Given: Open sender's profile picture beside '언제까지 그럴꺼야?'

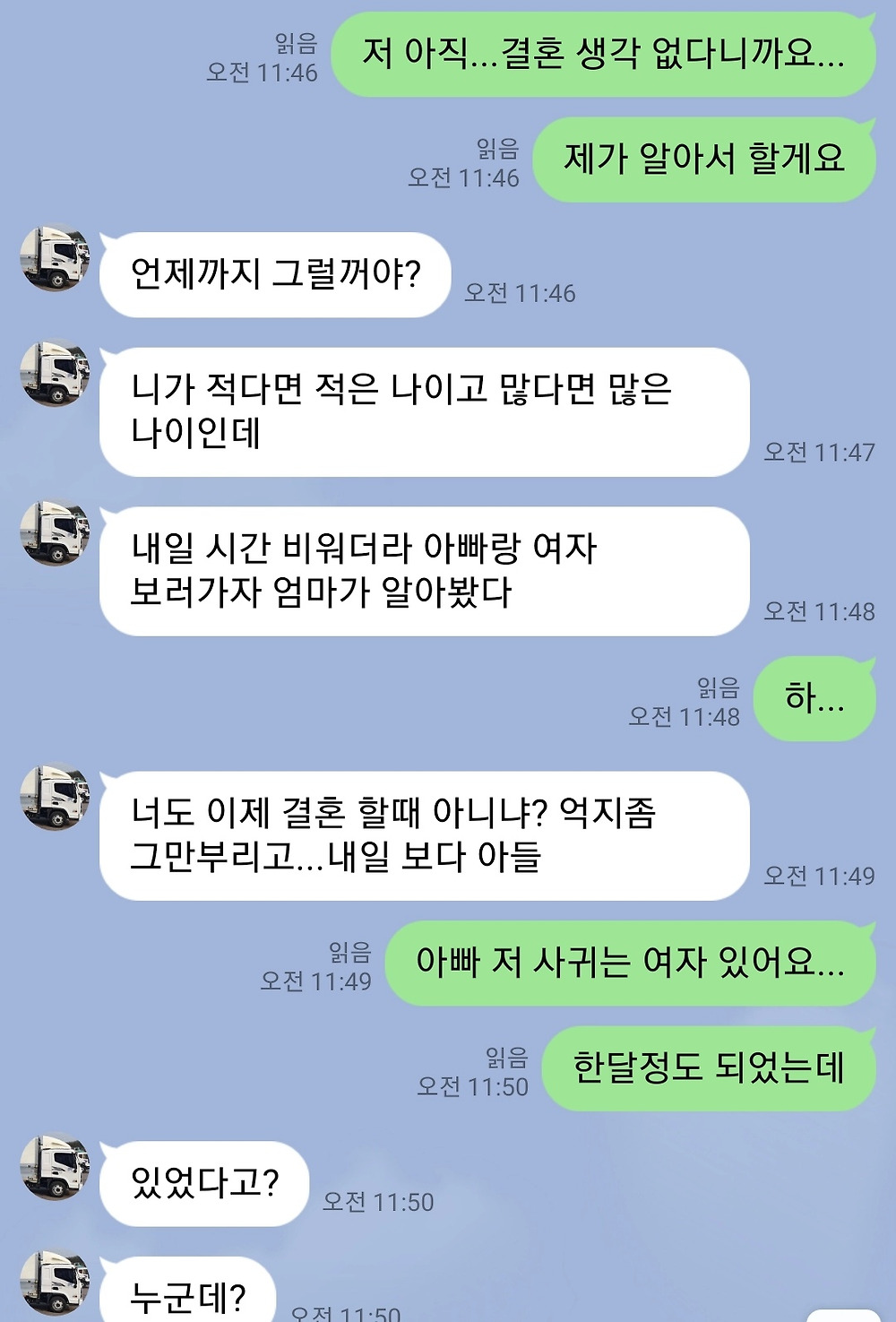Looking at the screenshot, I should (55, 259).
